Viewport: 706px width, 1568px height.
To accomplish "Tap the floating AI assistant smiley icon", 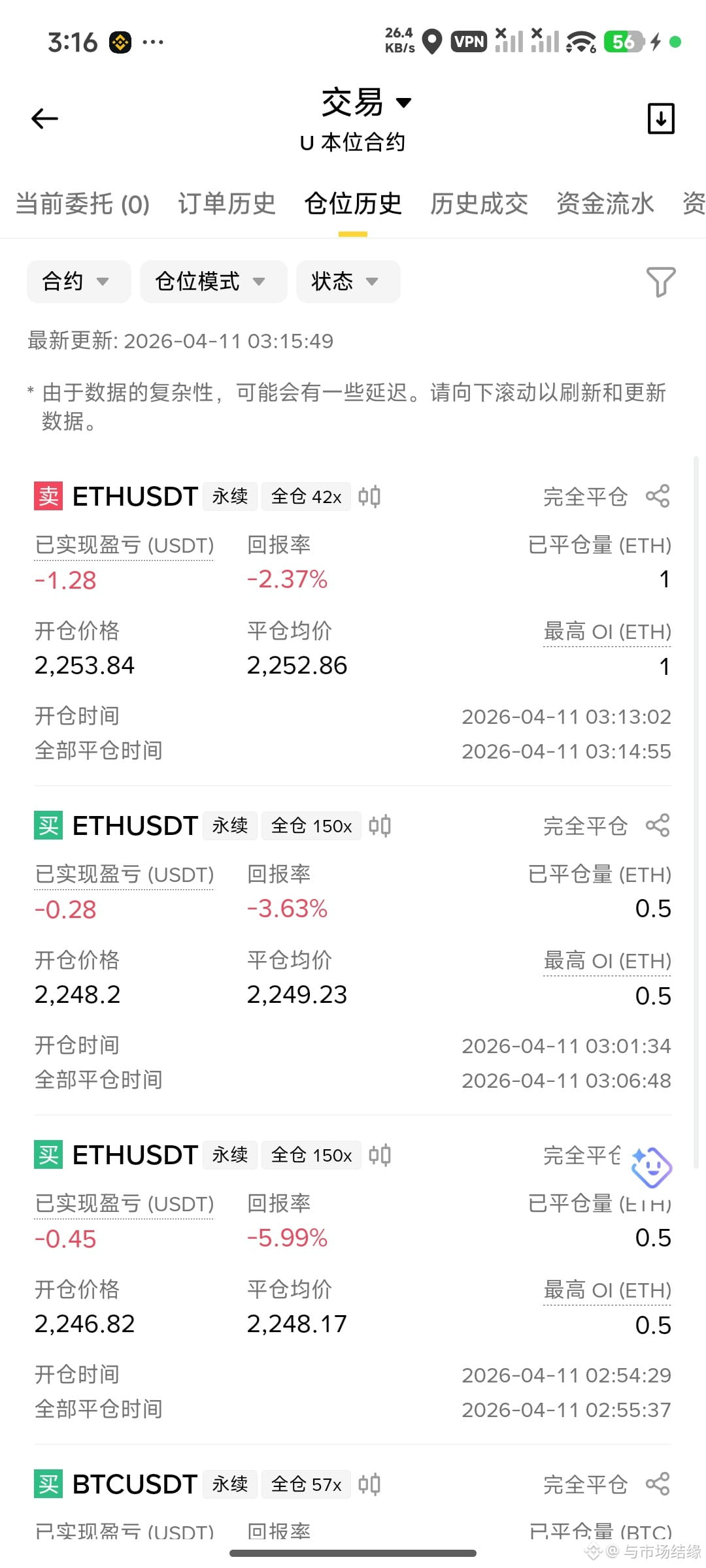I will point(651,1167).
